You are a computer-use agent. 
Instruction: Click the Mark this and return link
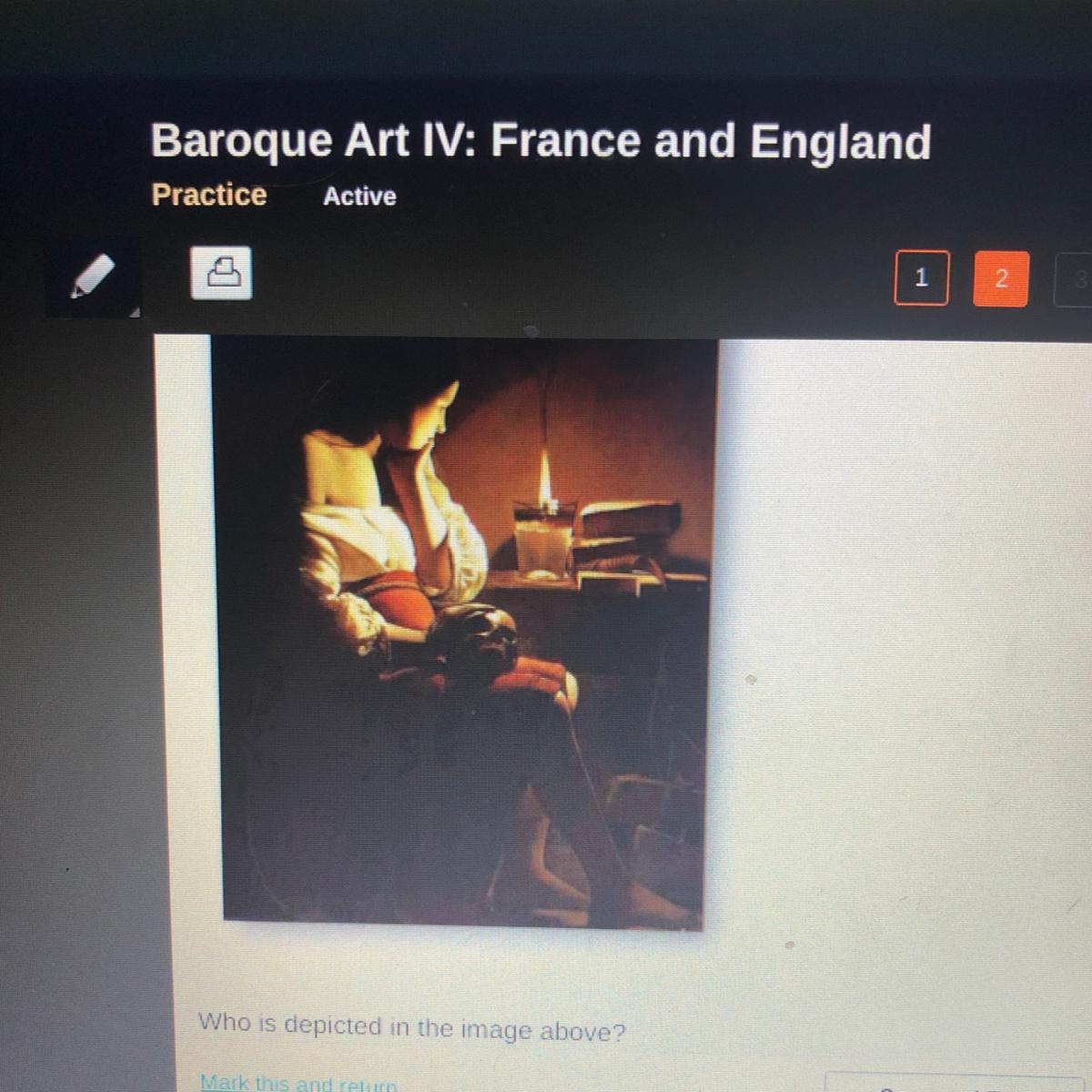point(298,1083)
